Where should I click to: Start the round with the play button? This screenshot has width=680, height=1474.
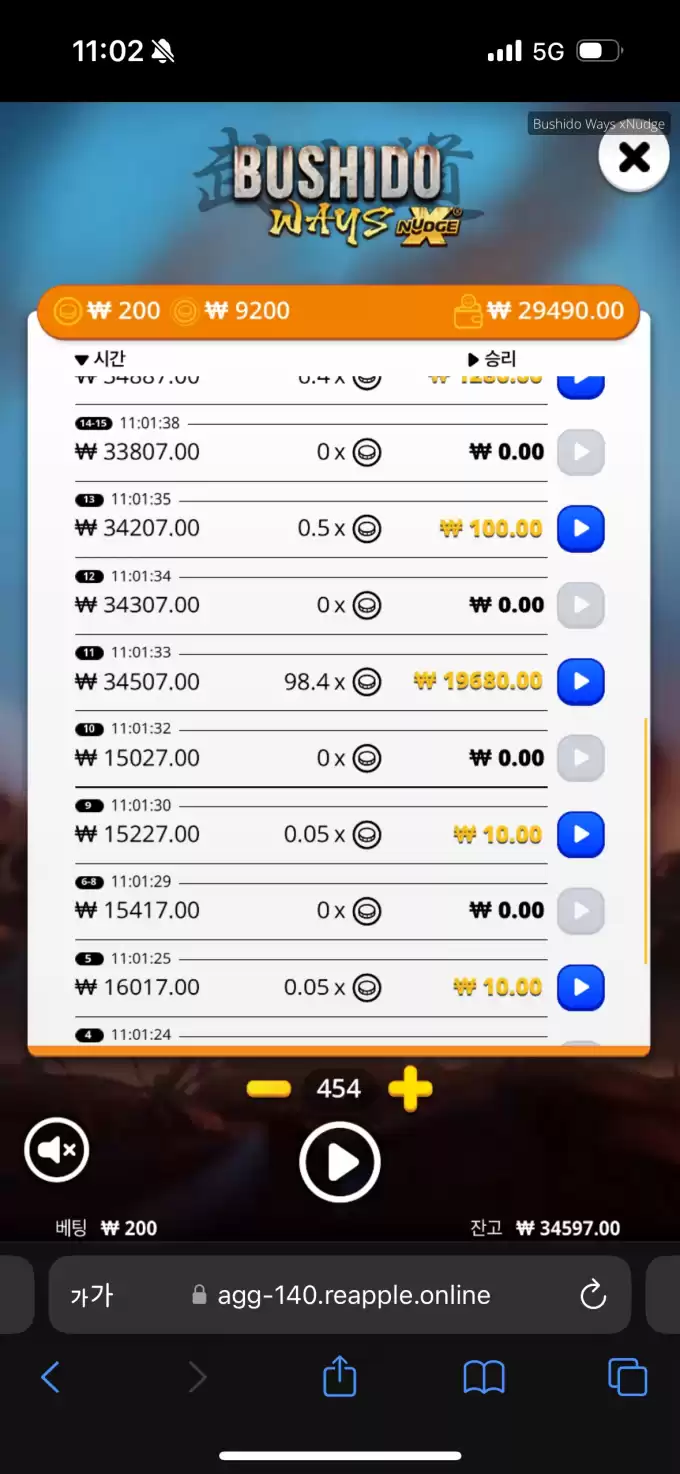[x=340, y=1162]
